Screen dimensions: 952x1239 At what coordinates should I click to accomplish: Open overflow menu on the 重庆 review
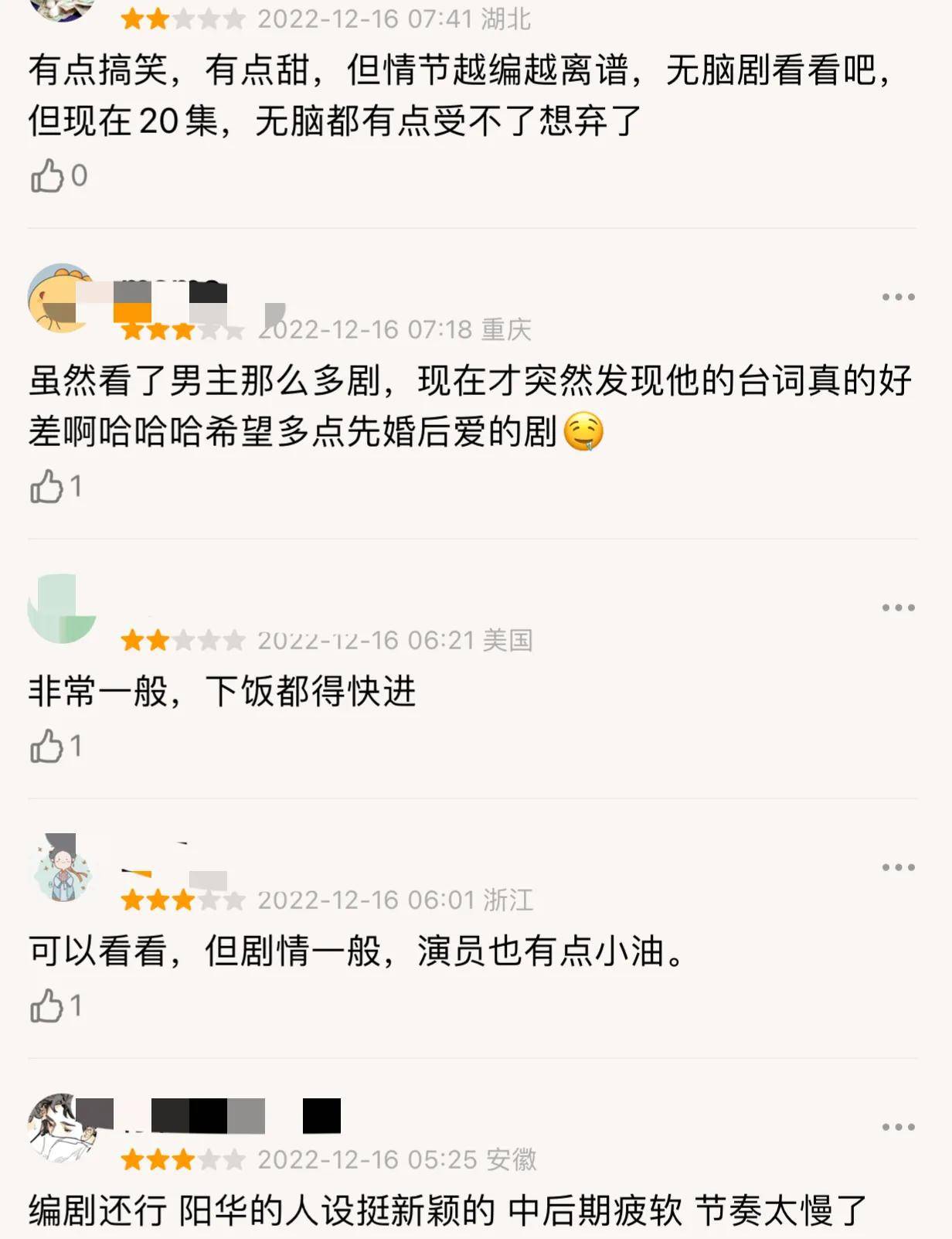[898, 297]
